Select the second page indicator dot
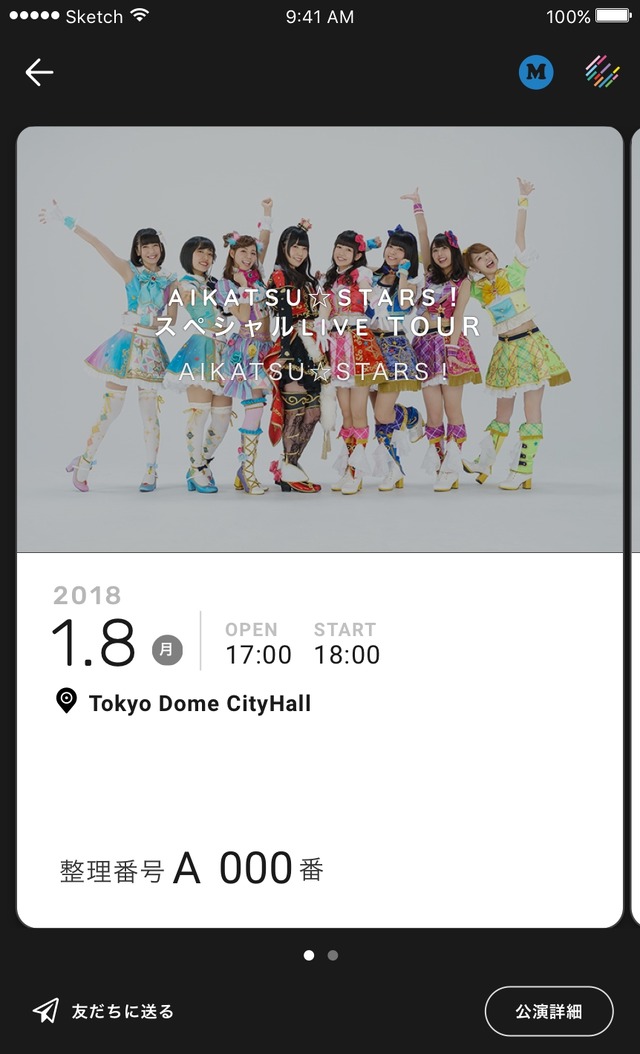Viewport: 640px width, 1054px height. [x=333, y=955]
